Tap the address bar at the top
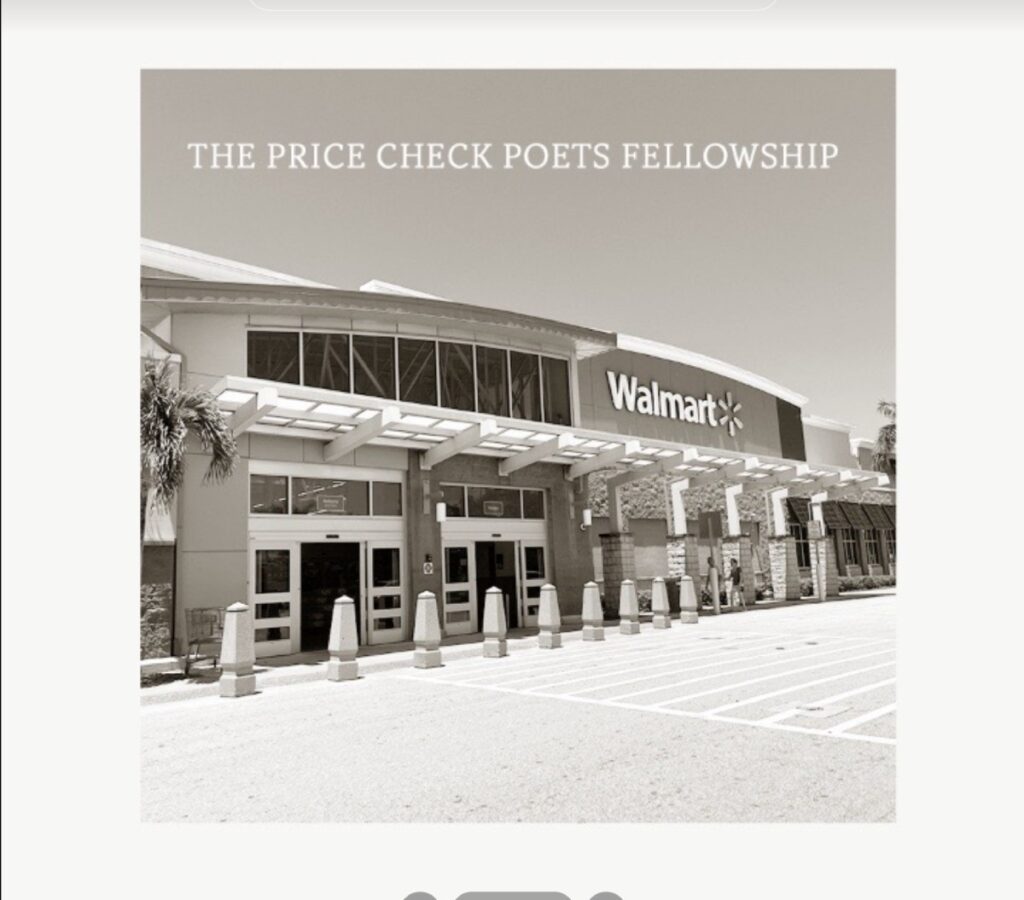 point(512,4)
